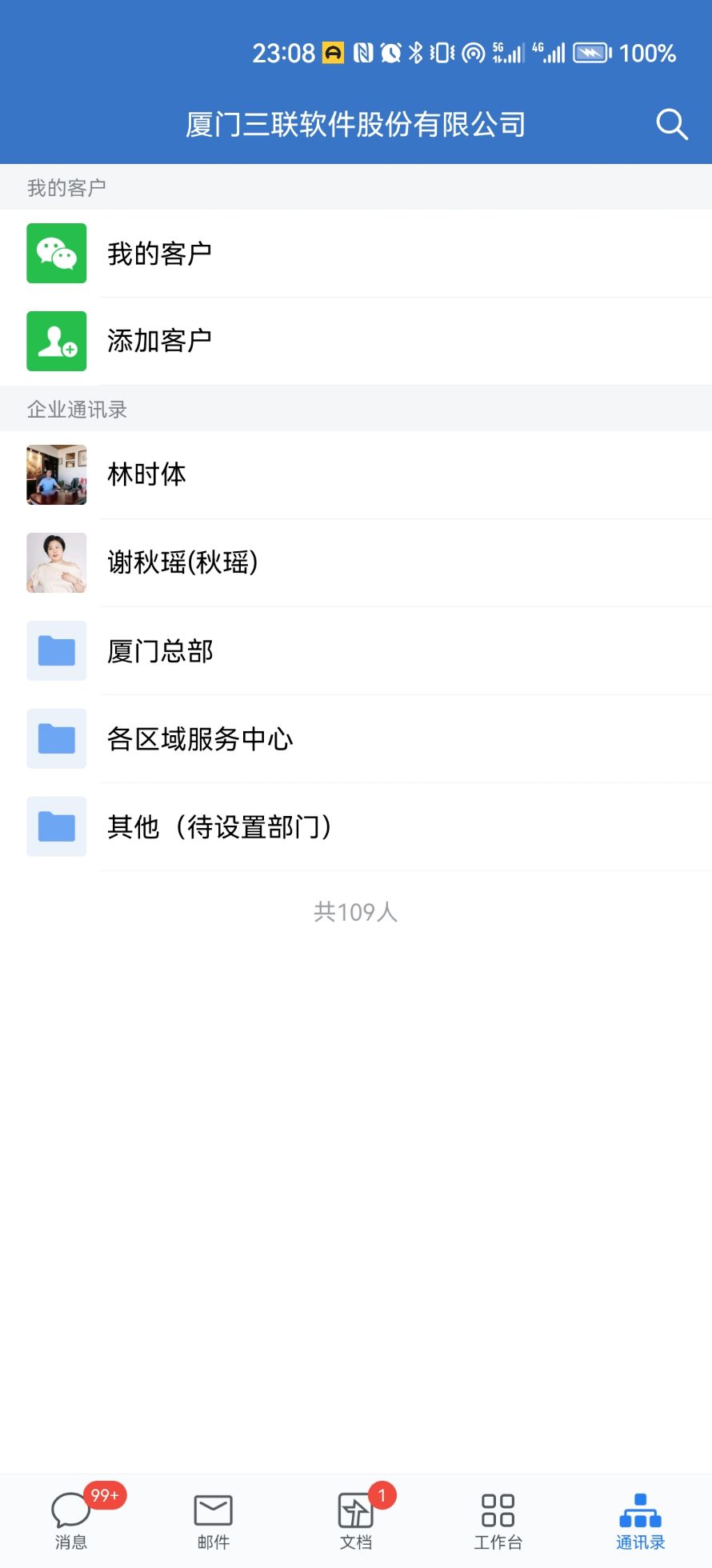The image size is (712, 1568).
Task: Switch to the 消息 tab
Action: tap(71, 1520)
